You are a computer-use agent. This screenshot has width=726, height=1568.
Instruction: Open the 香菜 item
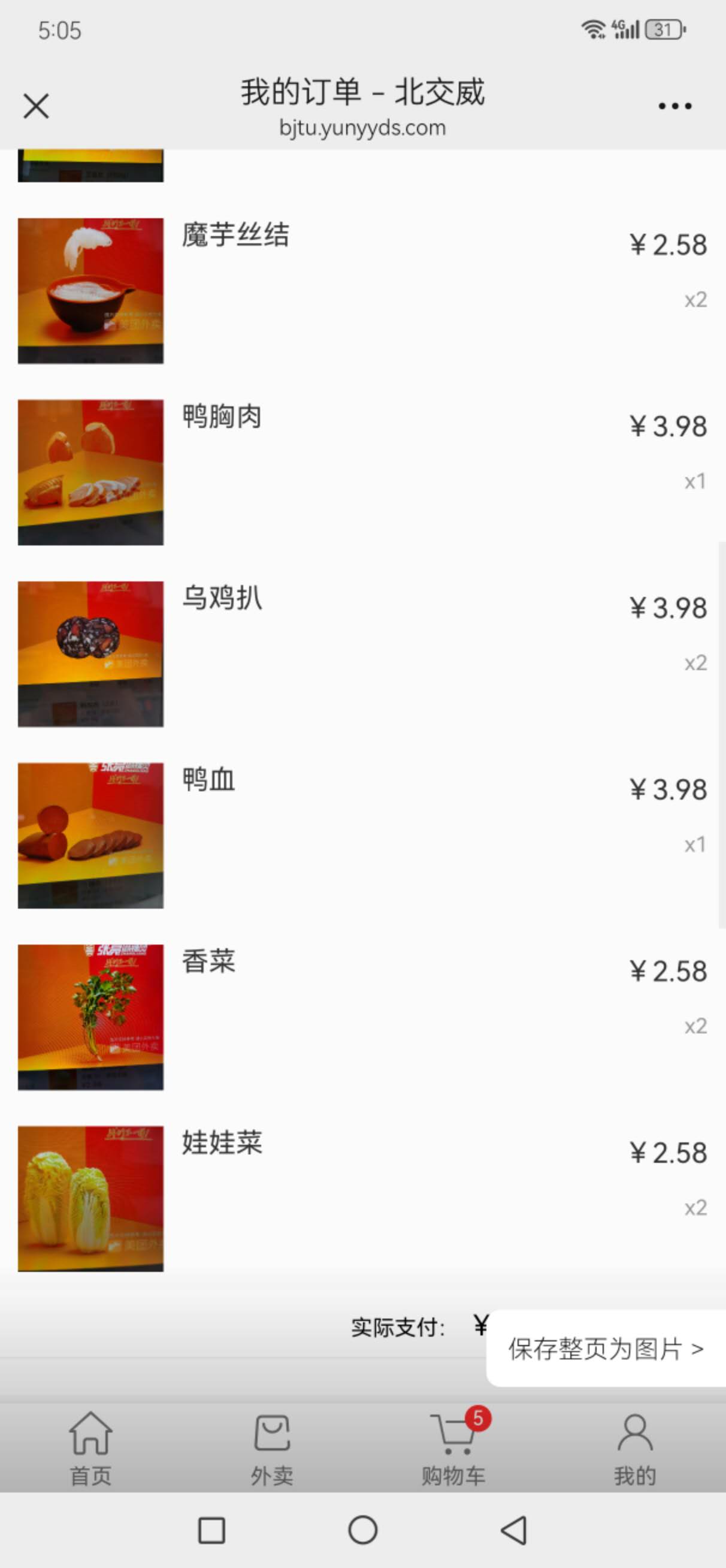coord(362,1017)
